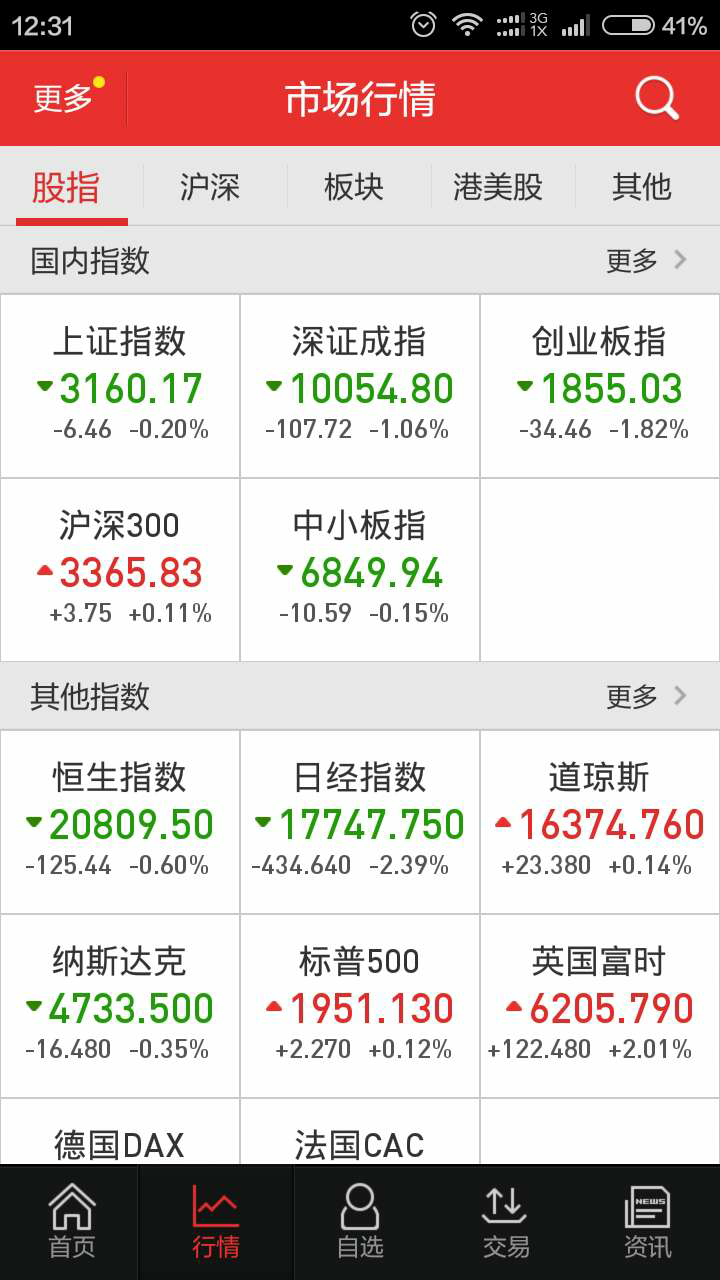
Task: Open the 创业板指 index card
Action: [x=600, y=386]
